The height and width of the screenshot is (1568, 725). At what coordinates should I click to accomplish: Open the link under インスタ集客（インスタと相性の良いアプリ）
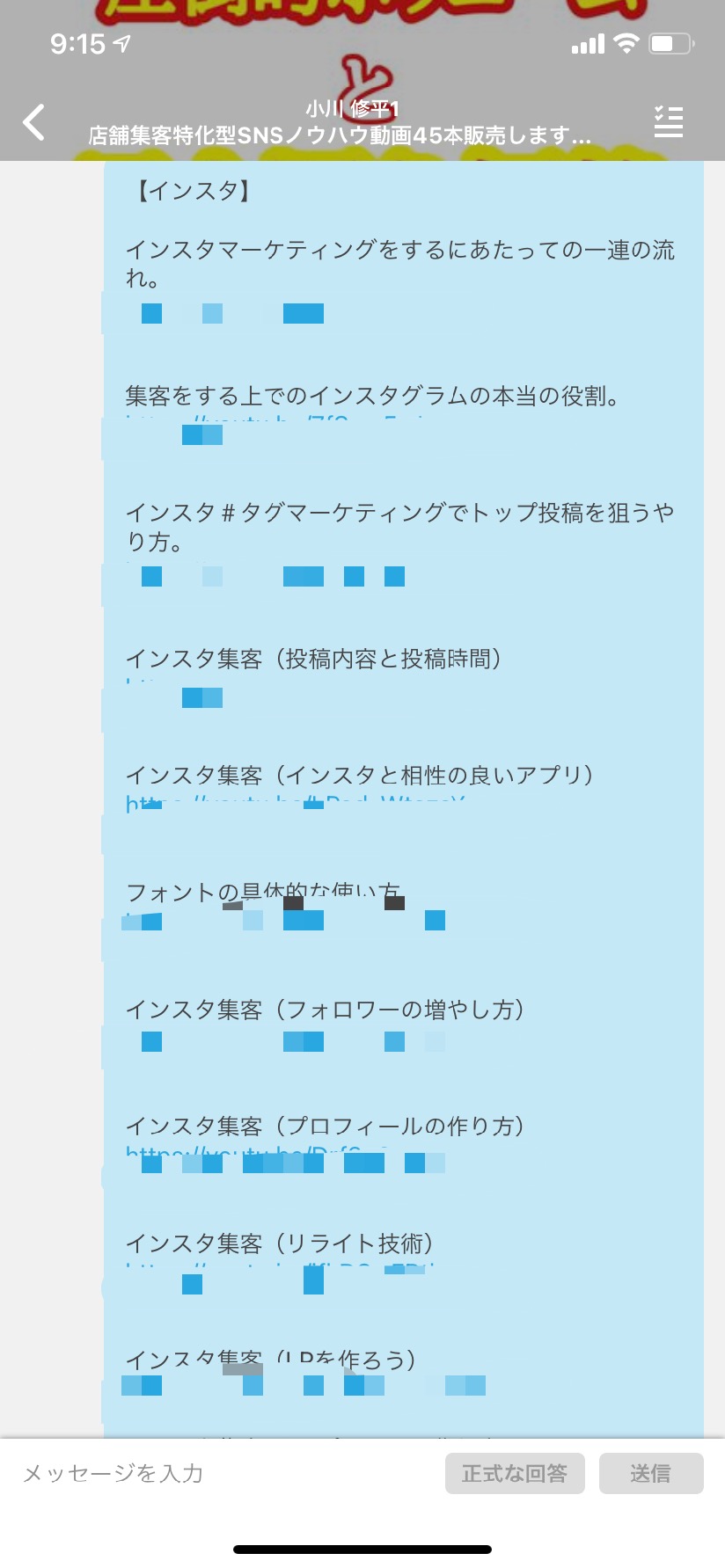coord(296,802)
